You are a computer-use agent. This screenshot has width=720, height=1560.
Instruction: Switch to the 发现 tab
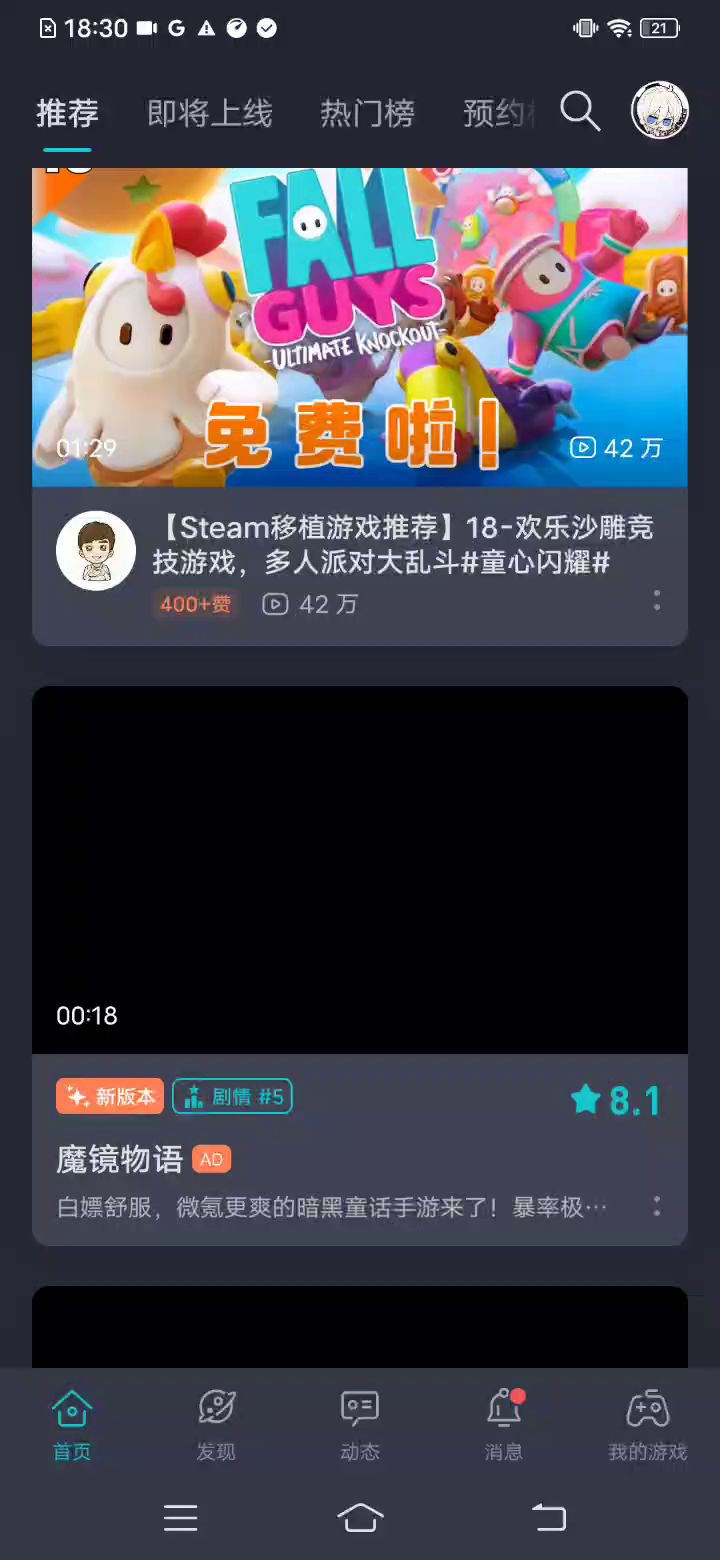click(216, 1425)
